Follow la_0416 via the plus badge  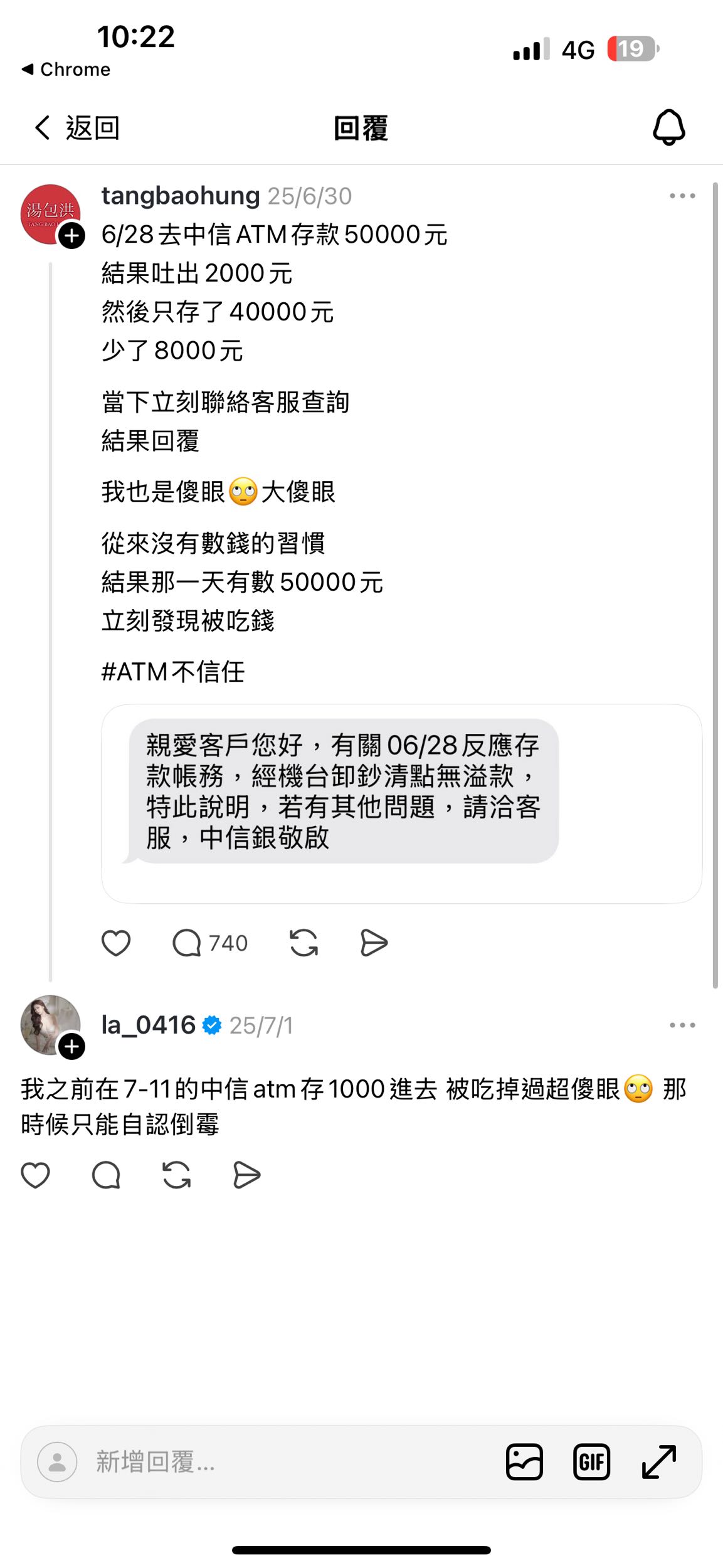(x=72, y=1046)
